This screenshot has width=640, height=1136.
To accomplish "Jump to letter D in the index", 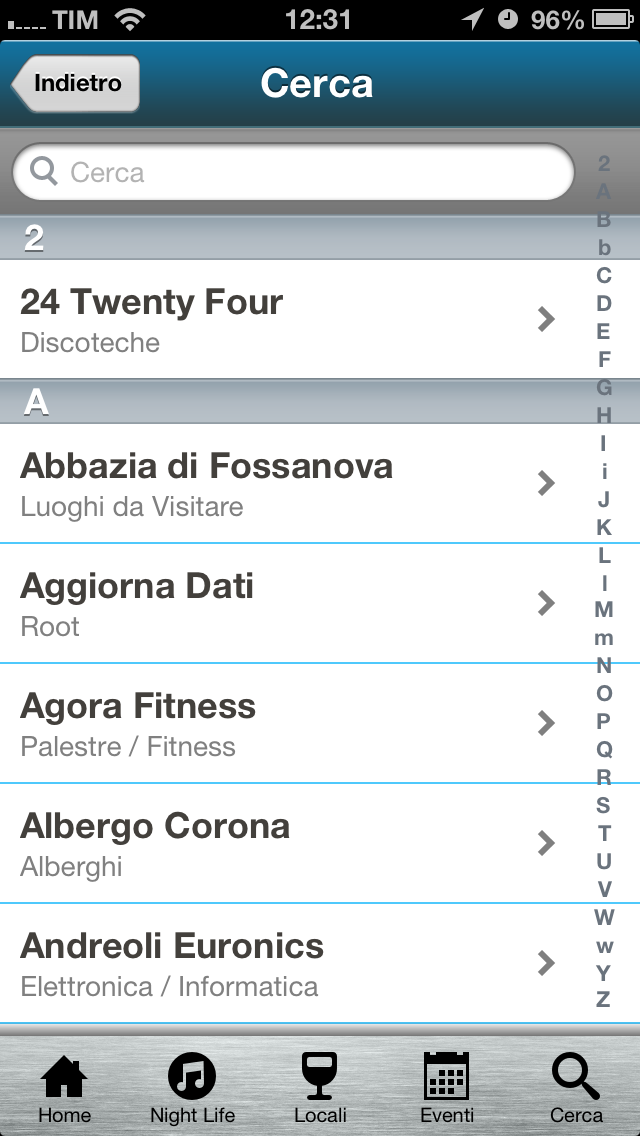I will [x=603, y=303].
